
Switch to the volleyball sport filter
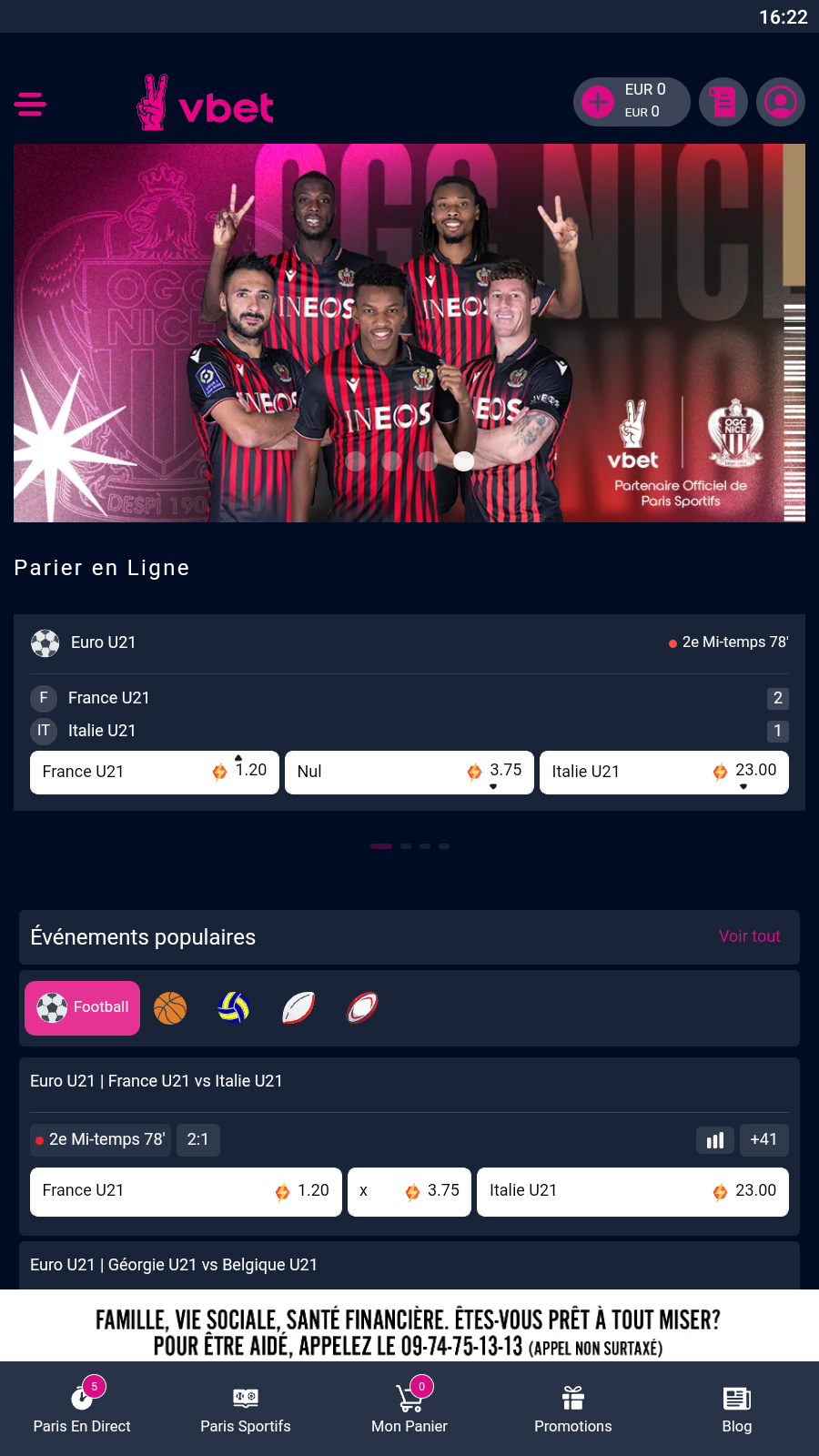(234, 1007)
